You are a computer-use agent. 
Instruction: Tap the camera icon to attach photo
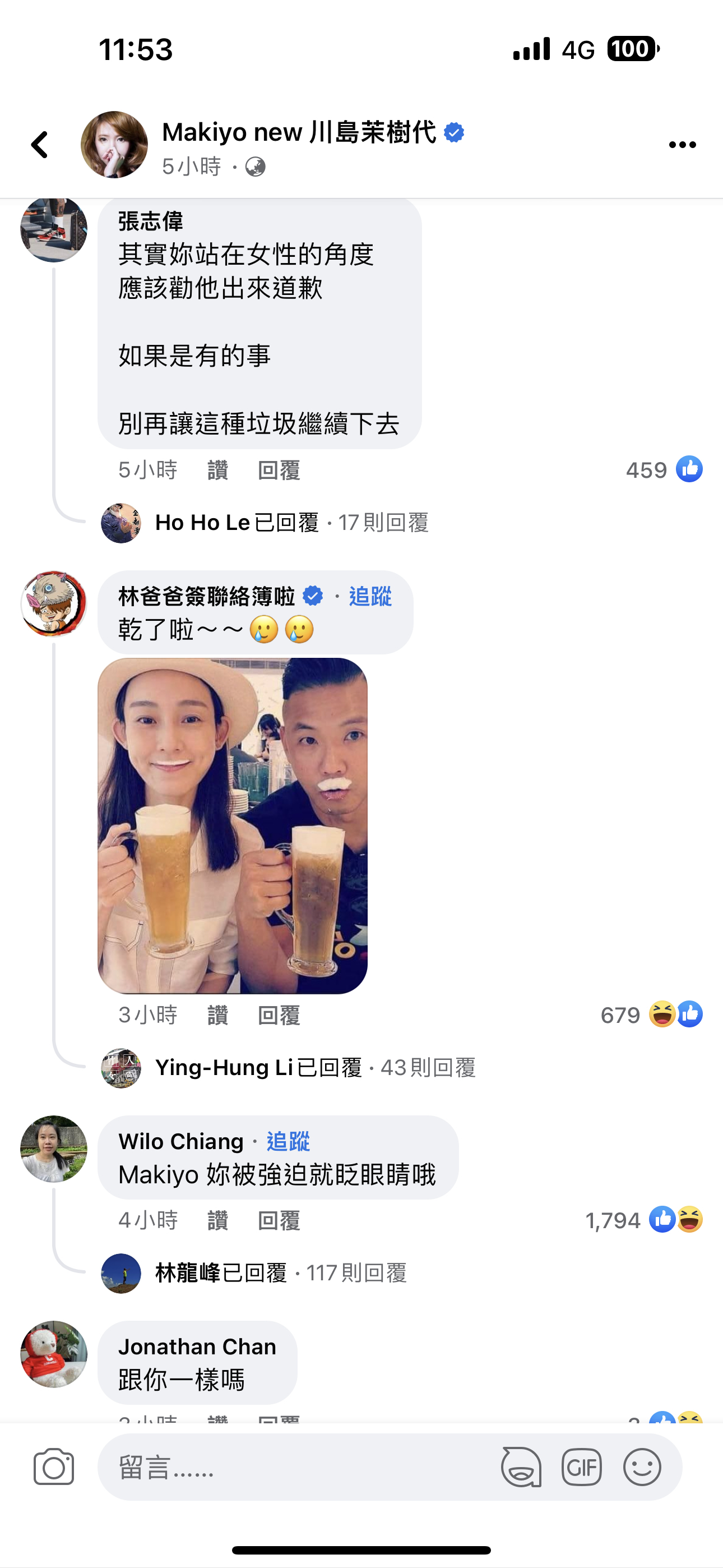tap(54, 1467)
